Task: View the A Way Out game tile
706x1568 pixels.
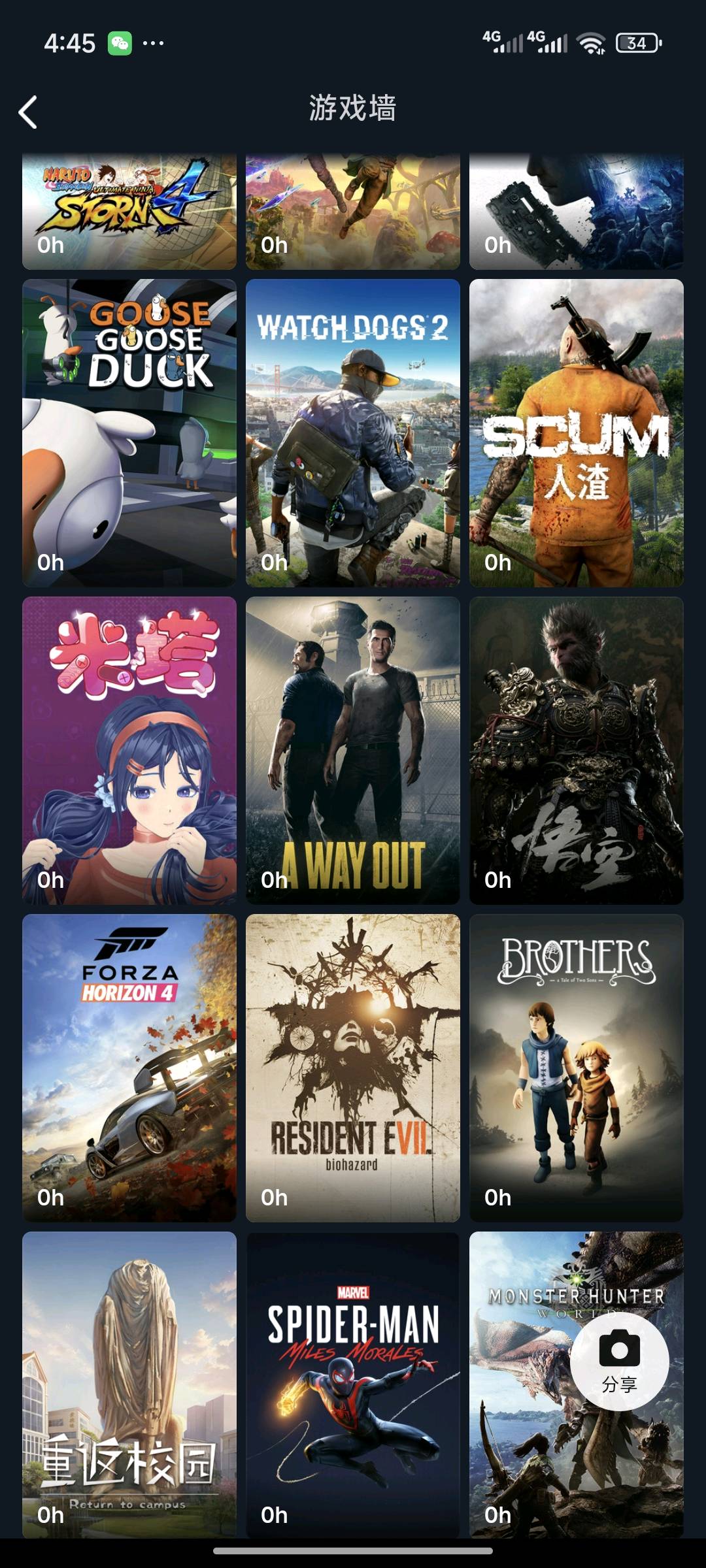Action: [353, 750]
